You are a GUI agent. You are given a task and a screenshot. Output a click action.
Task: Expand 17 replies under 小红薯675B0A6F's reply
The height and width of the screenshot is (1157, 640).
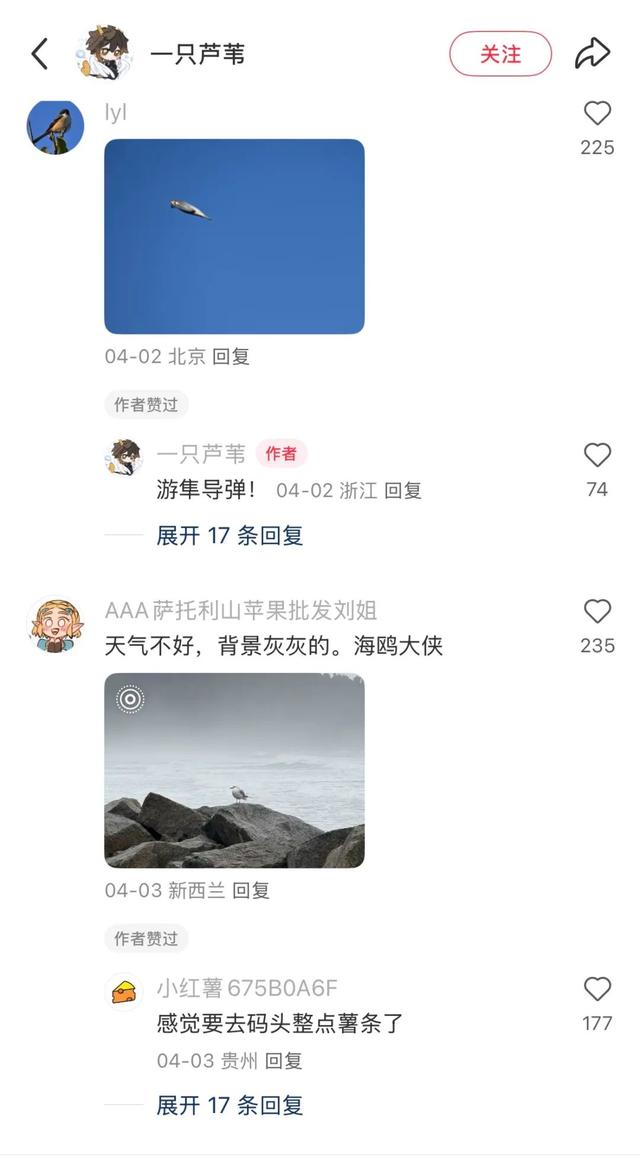click(229, 1106)
